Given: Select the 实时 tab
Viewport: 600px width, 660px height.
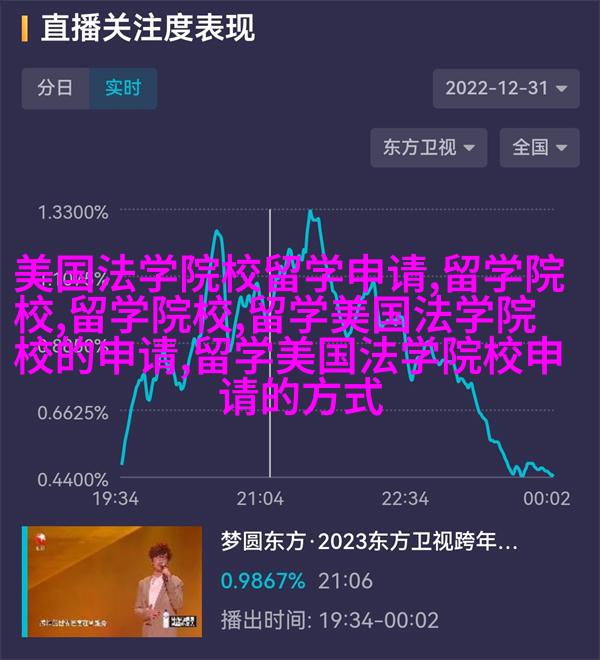Looking at the screenshot, I should pos(121,87).
